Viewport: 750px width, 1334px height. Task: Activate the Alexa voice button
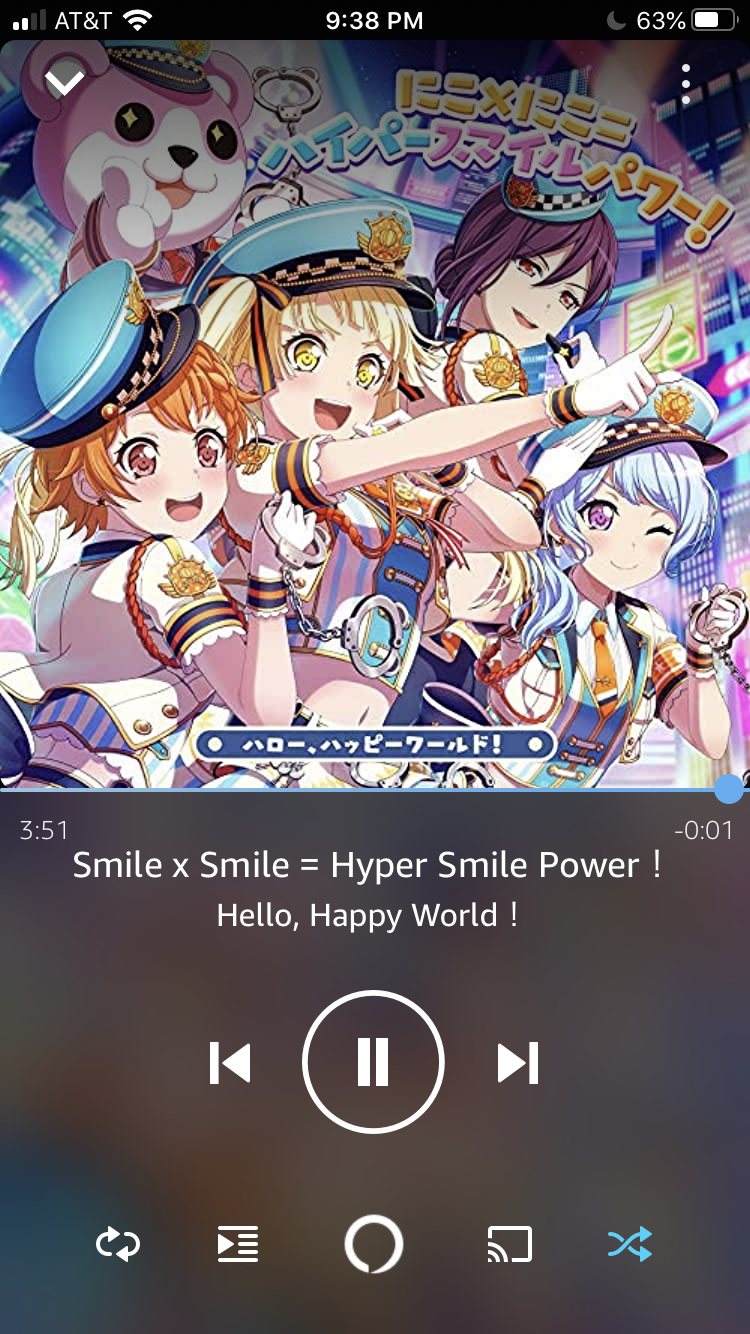(373, 1244)
